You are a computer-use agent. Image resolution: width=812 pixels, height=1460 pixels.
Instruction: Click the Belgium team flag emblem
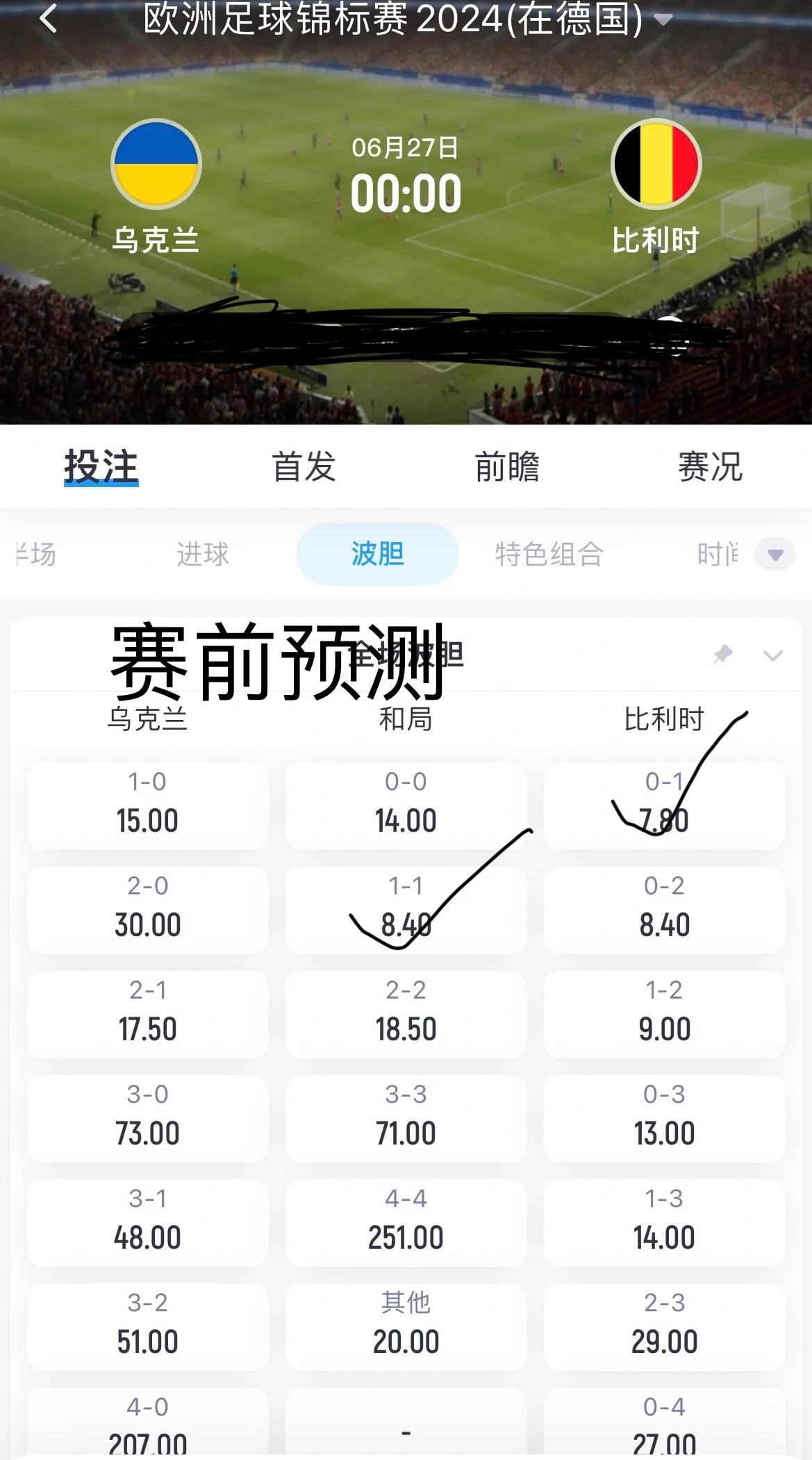tap(656, 165)
